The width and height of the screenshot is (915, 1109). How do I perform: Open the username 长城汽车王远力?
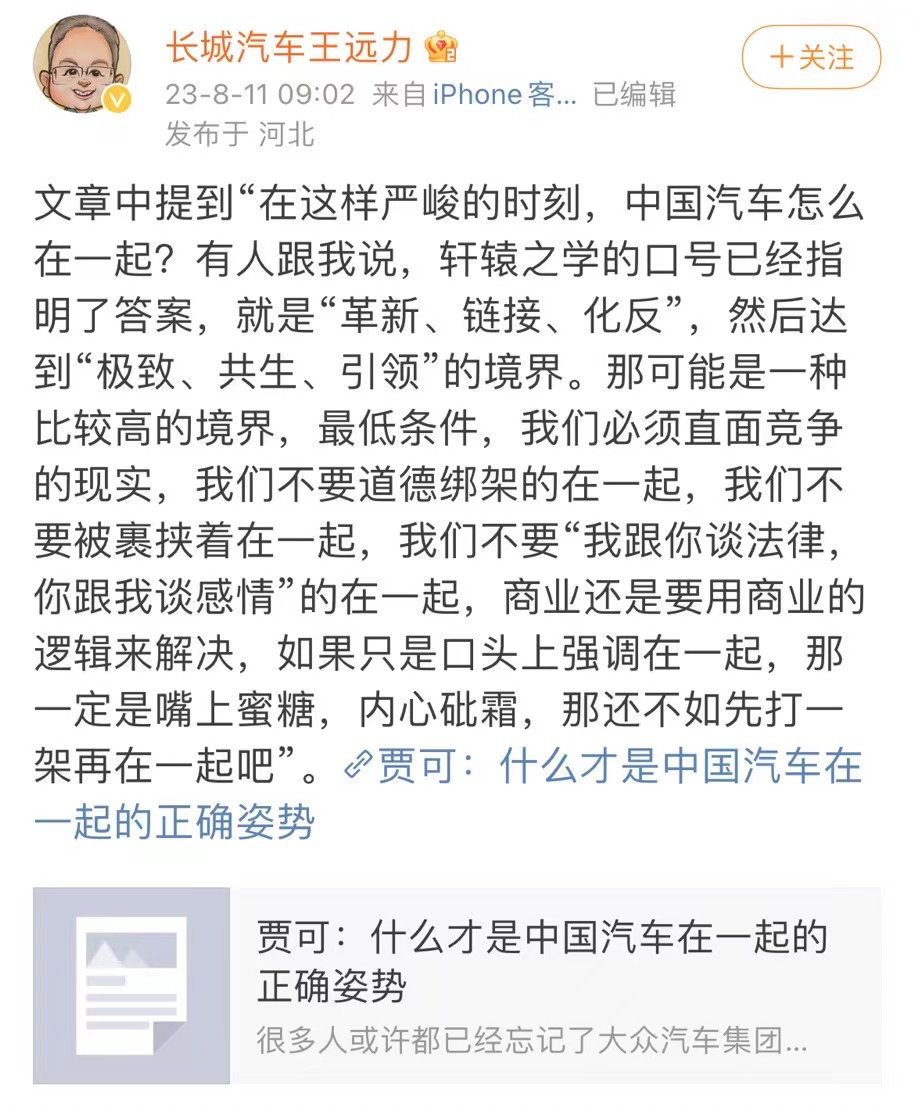pos(288,47)
